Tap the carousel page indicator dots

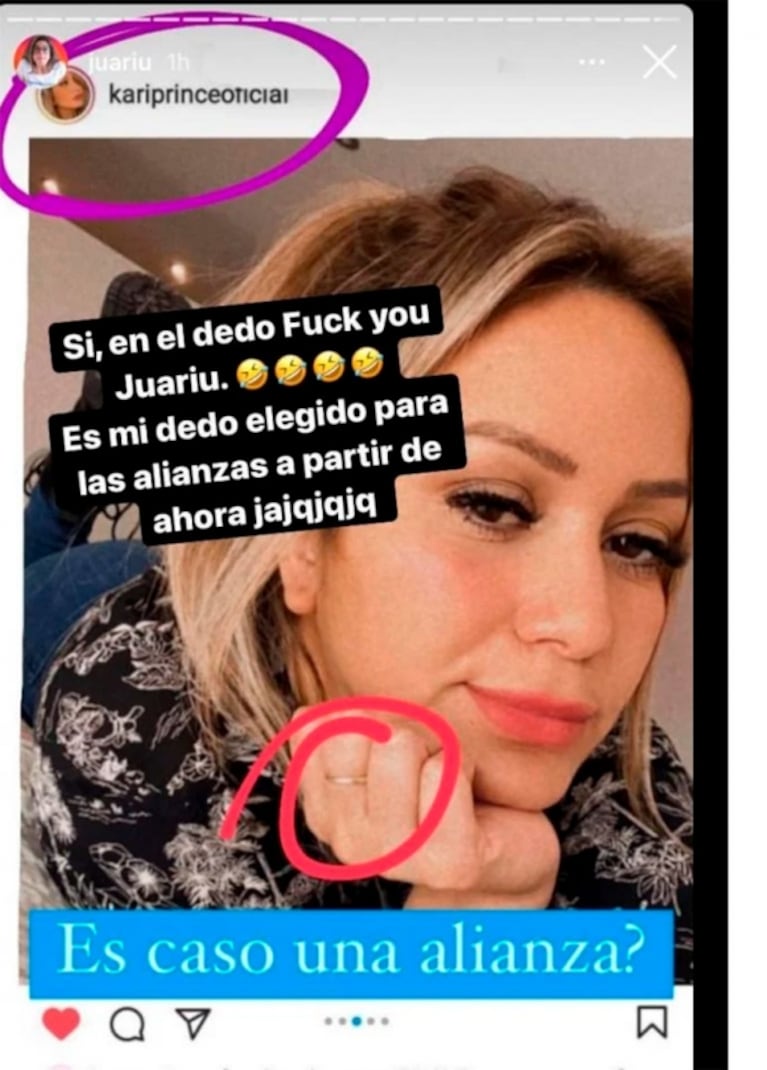click(x=356, y=1021)
